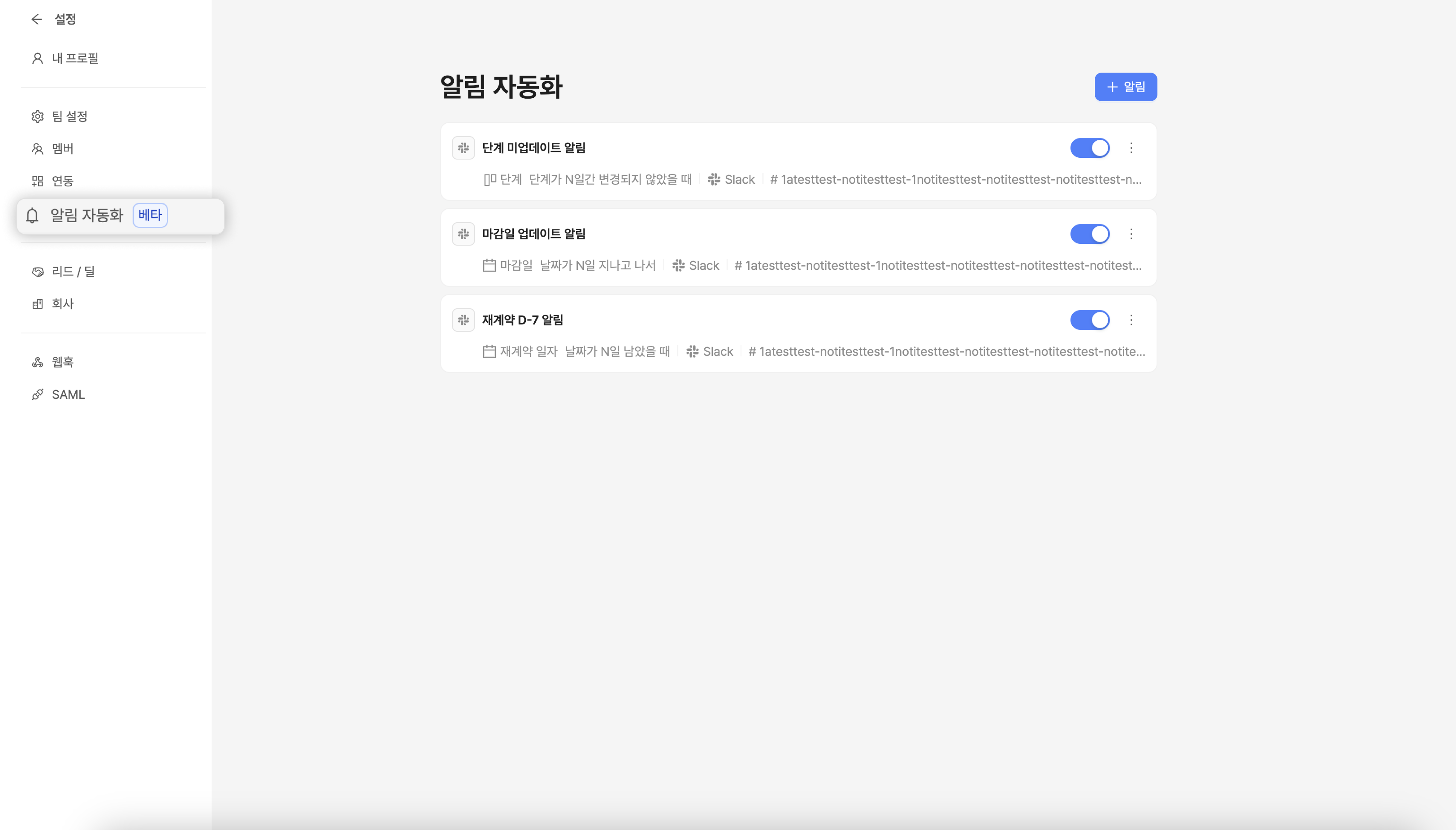Turn off 재계약 D-7 알림
The height and width of the screenshot is (830, 1456).
point(1089,320)
